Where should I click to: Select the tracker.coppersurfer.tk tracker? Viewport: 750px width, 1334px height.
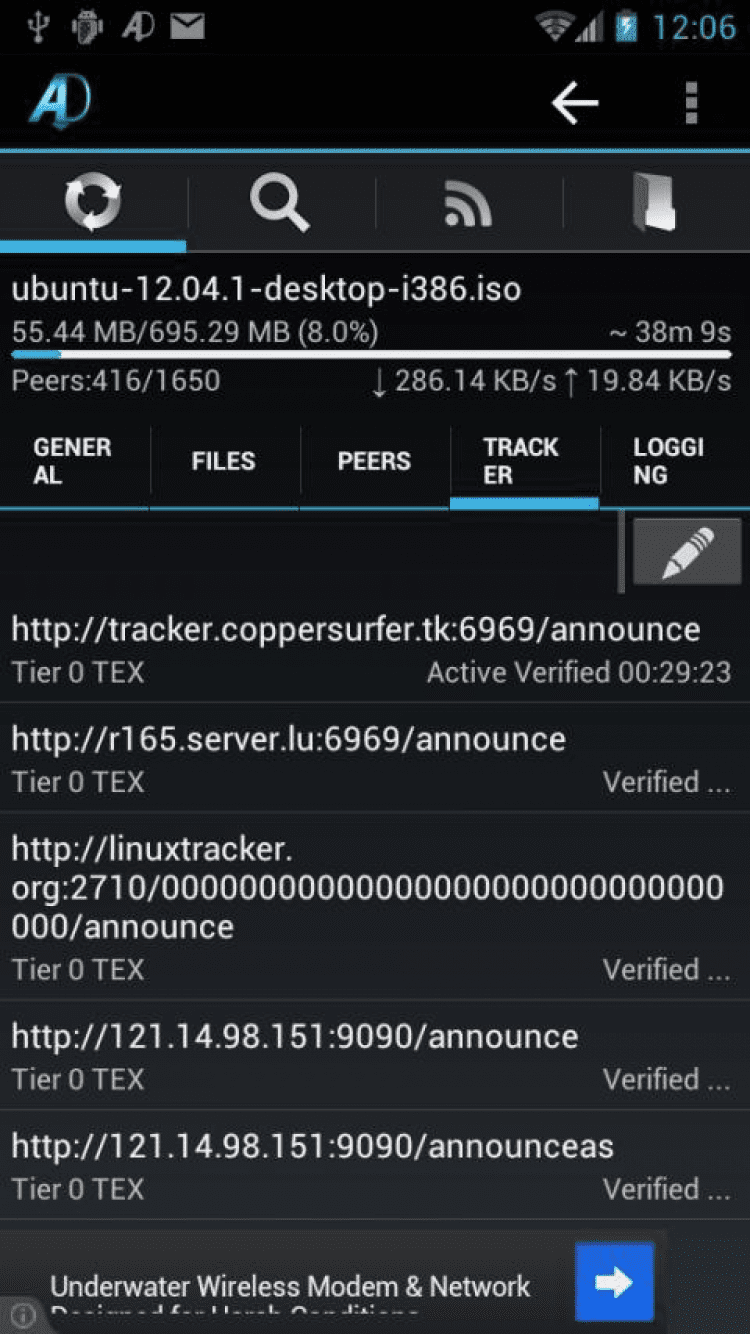(x=371, y=649)
